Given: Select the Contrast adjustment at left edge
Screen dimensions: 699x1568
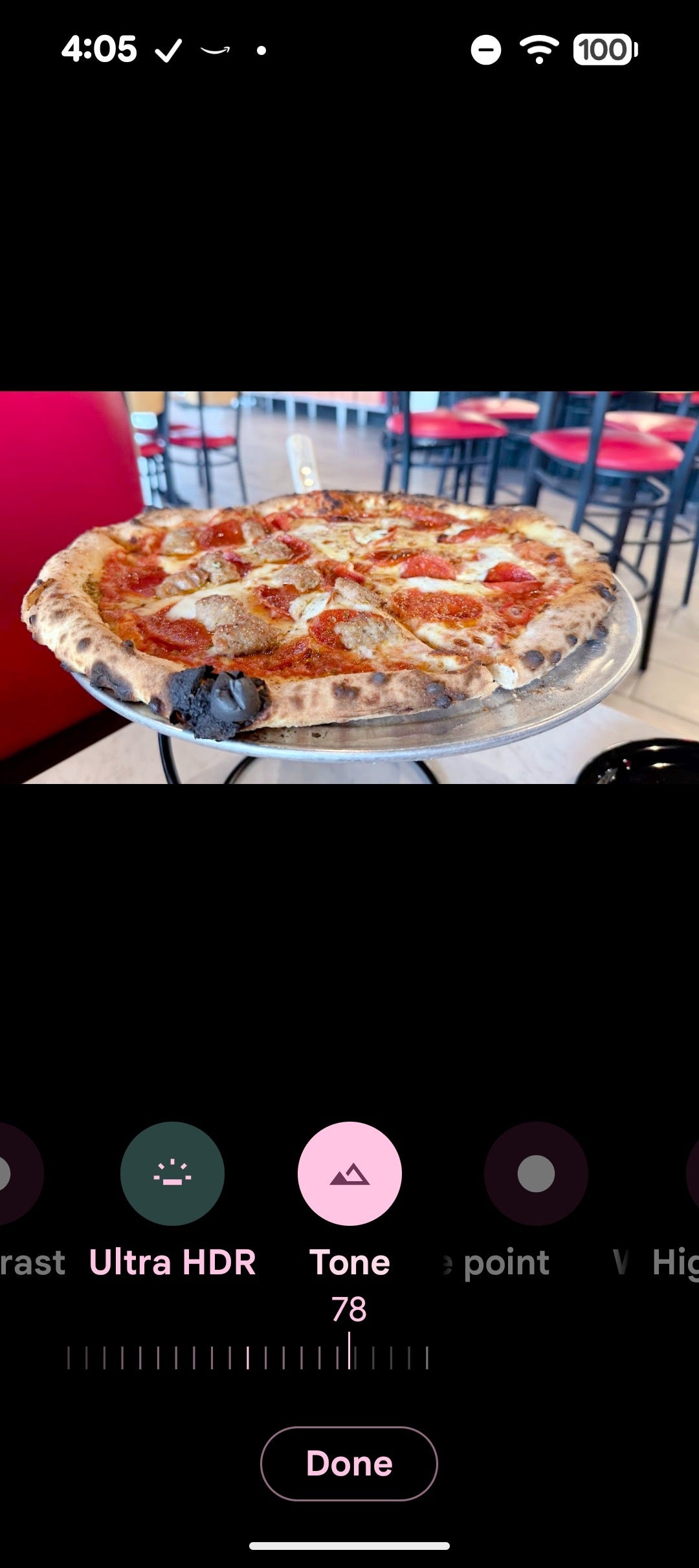Looking at the screenshot, I should click(x=19, y=1173).
